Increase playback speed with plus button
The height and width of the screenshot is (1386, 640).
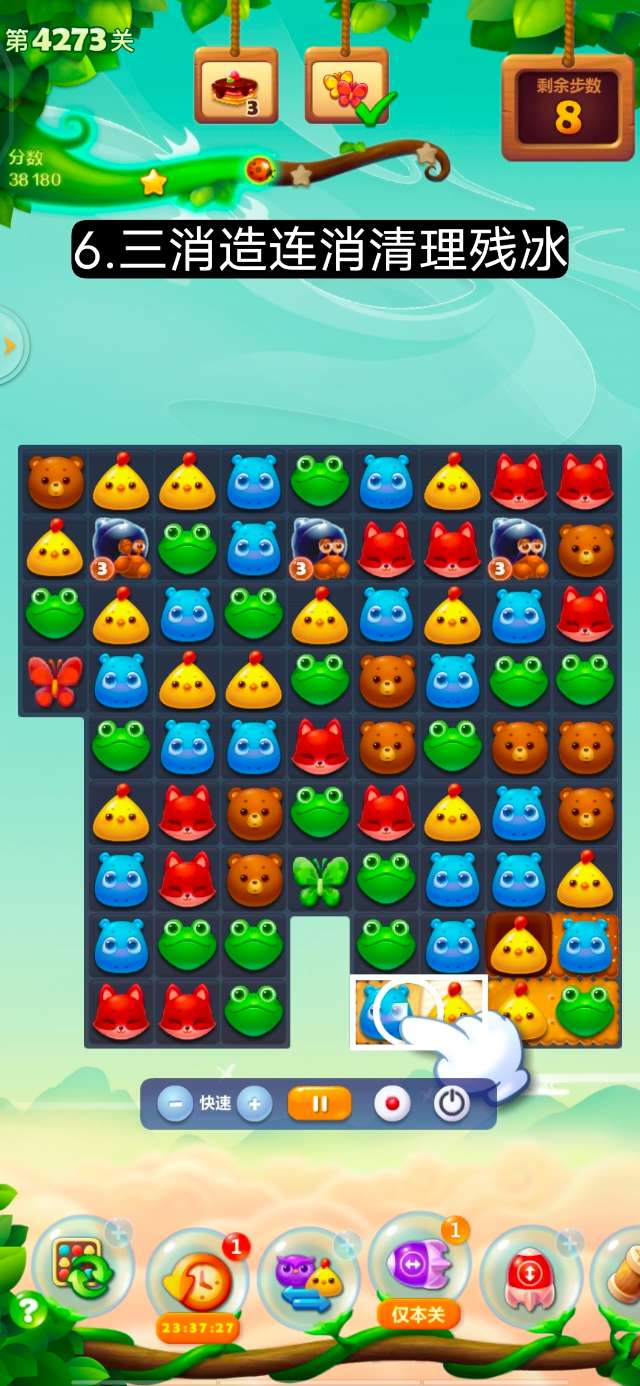coord(254,1104)
